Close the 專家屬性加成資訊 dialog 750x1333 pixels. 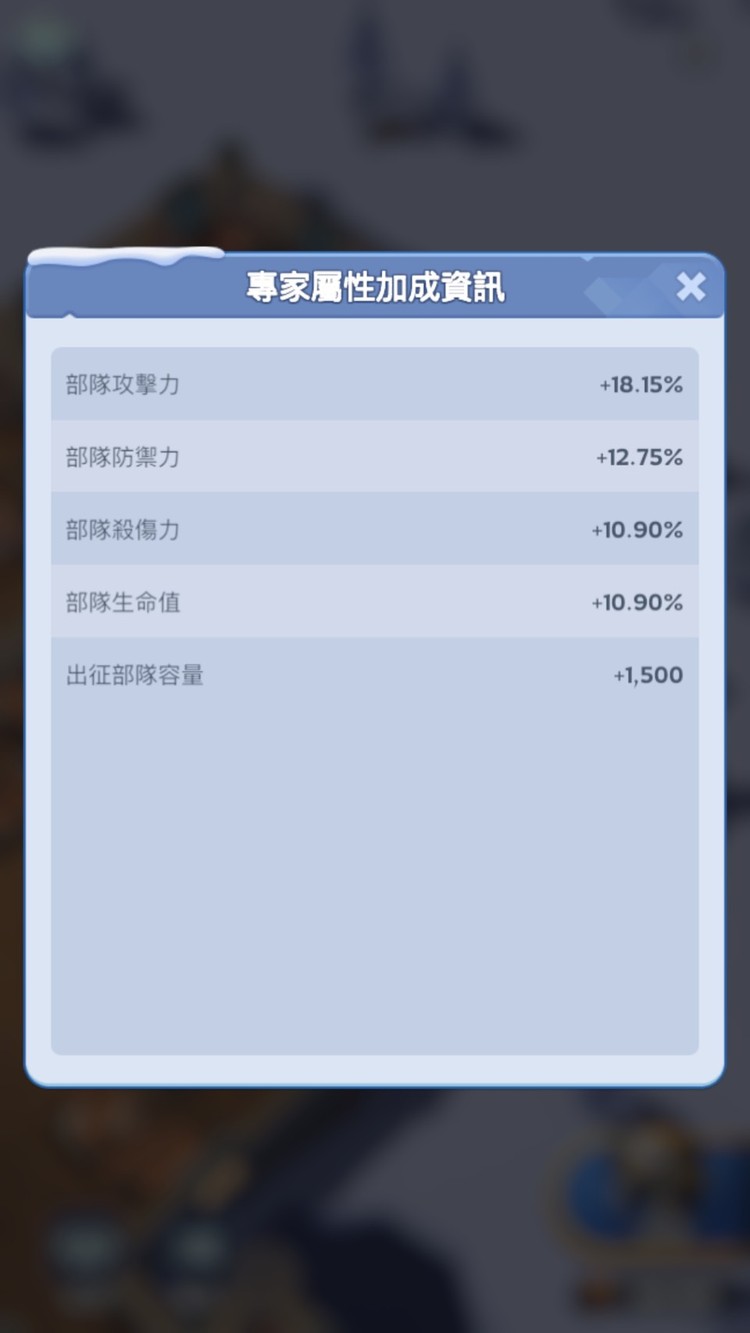[x=691, y=288]
